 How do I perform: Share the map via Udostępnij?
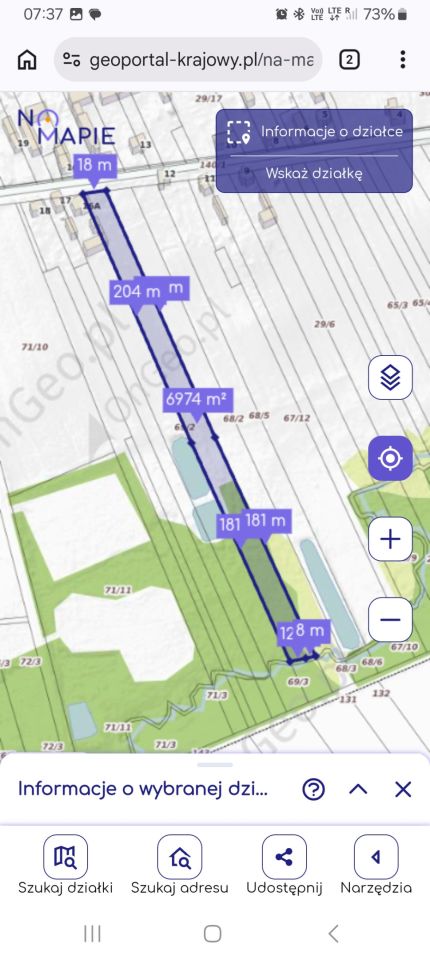pos(284,865)
